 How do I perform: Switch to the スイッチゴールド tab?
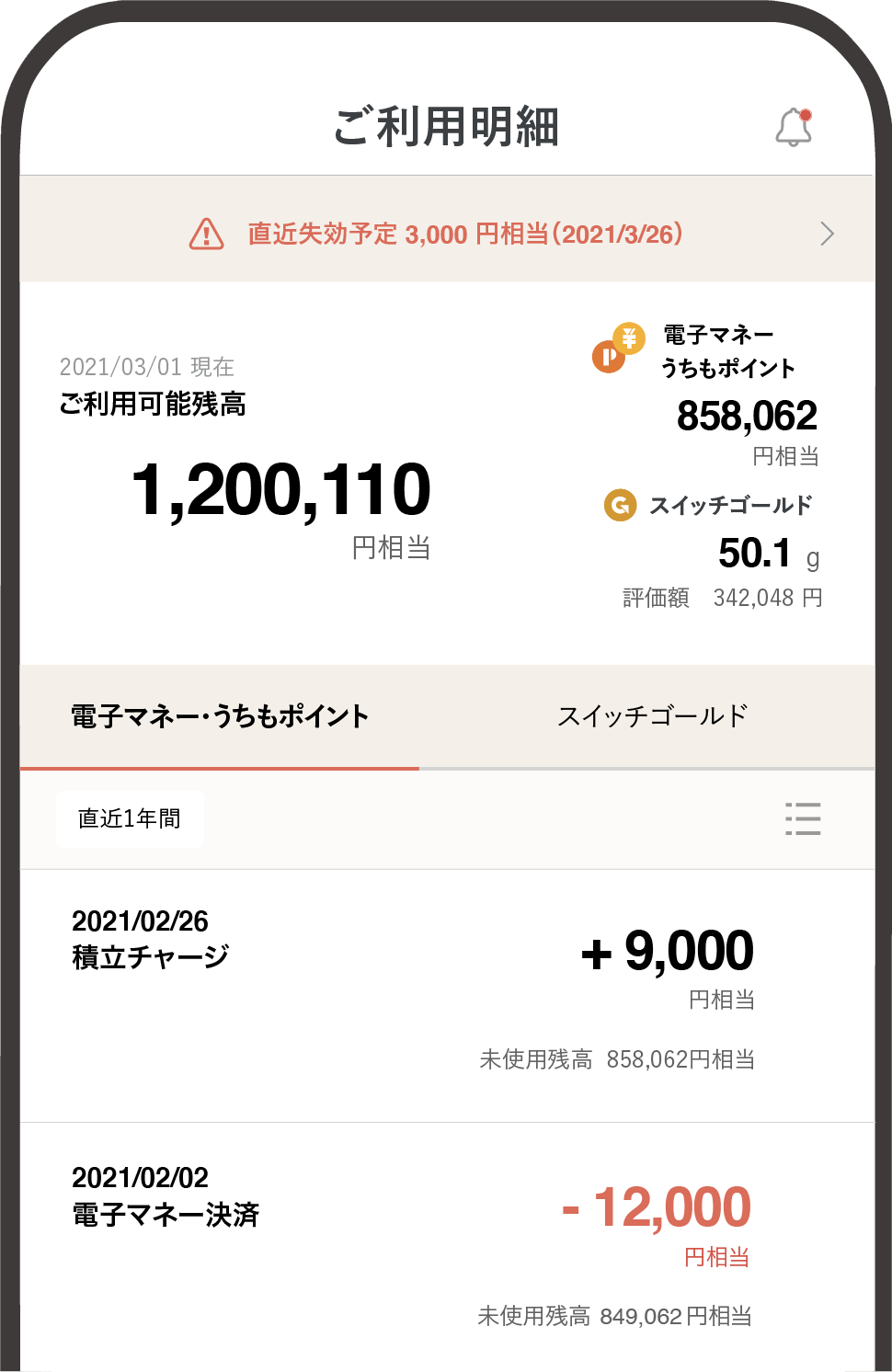(652, 716)
